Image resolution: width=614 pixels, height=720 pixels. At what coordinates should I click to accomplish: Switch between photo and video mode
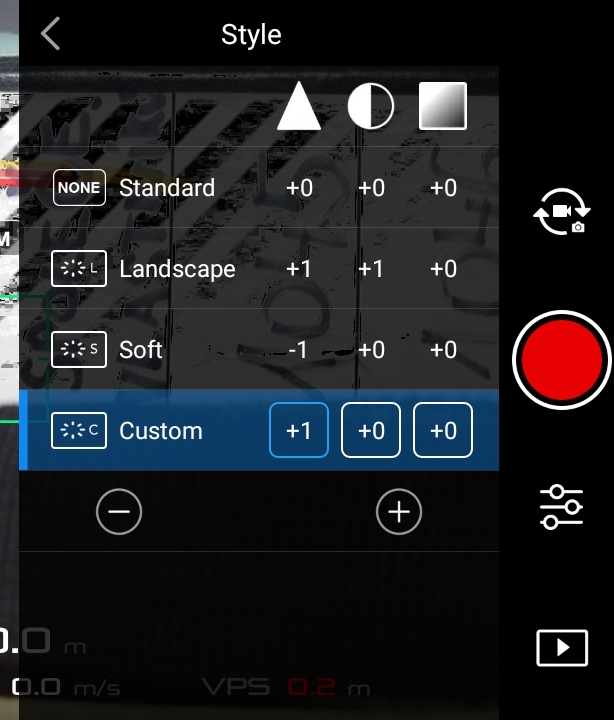pos(561,214)
